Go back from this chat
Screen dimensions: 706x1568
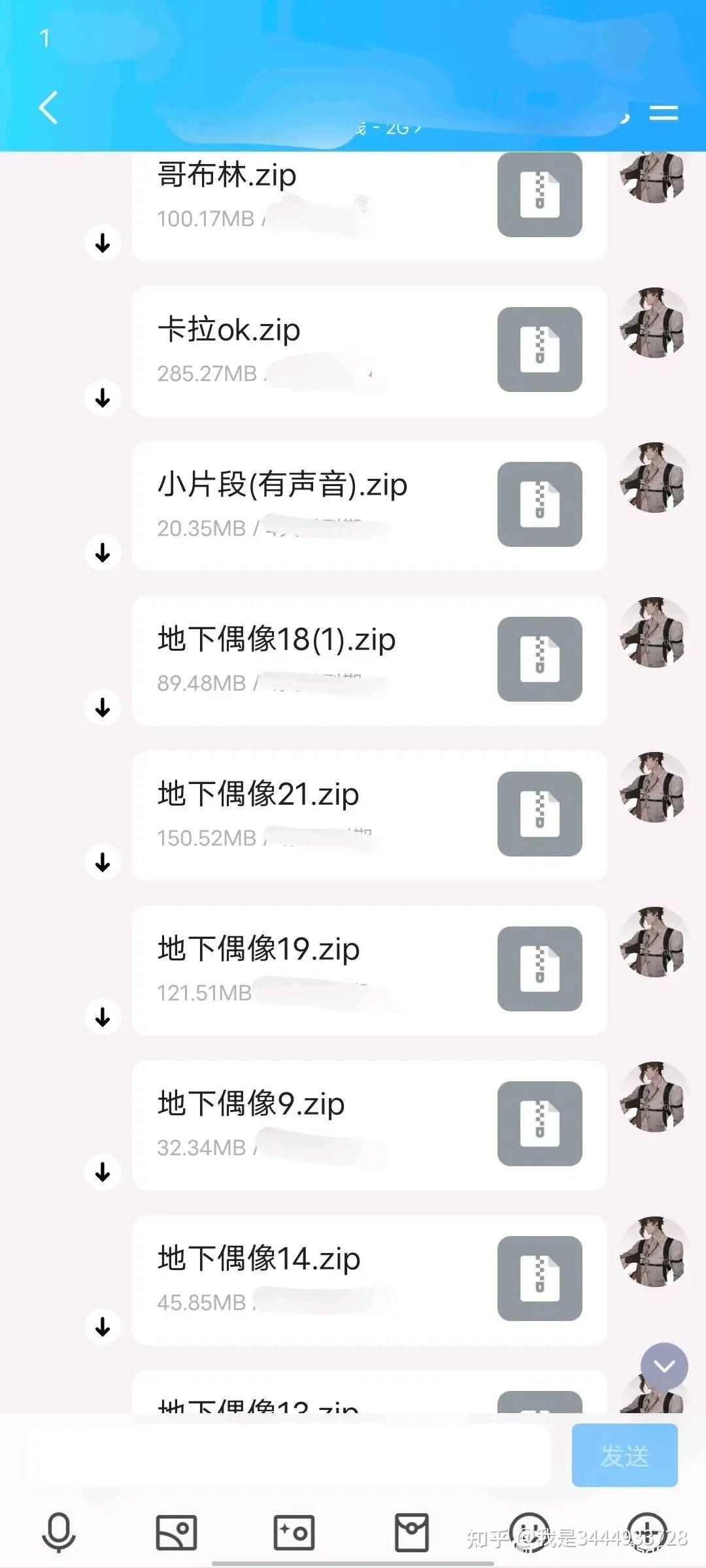(x=48, y=107)
